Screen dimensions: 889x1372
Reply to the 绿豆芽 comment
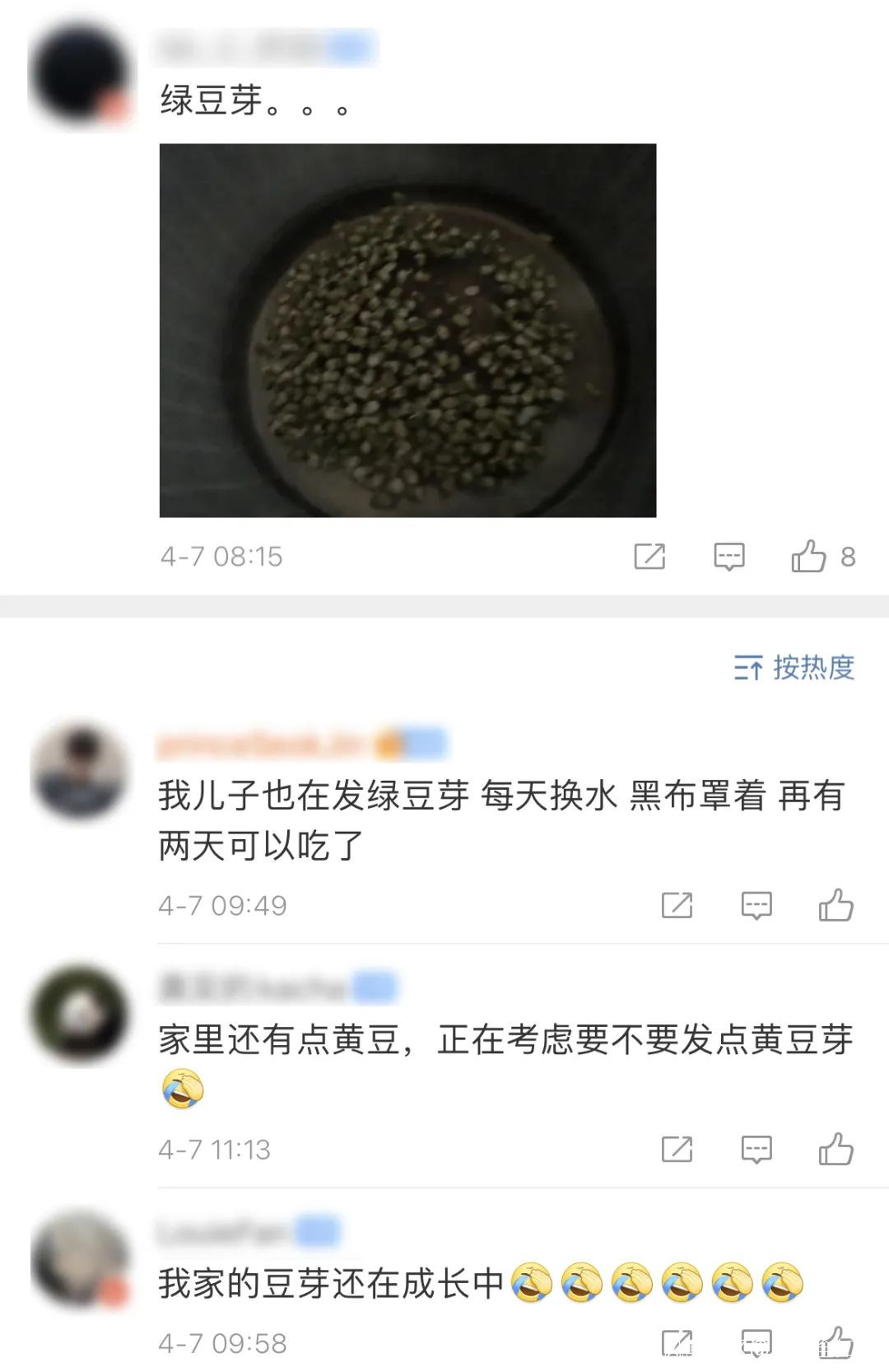728,557
